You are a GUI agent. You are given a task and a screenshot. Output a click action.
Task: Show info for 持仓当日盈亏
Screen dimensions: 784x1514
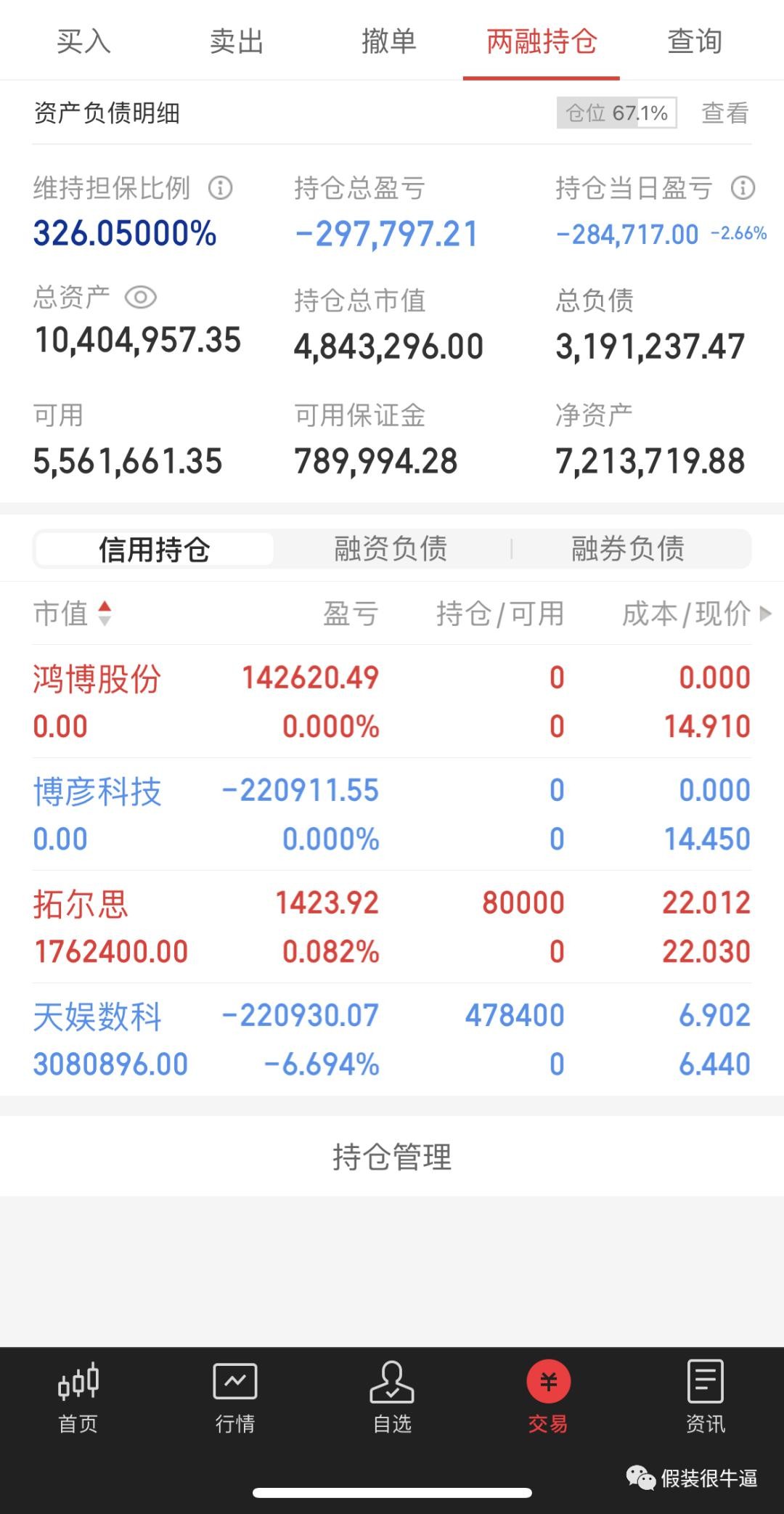tap(743, 188)
